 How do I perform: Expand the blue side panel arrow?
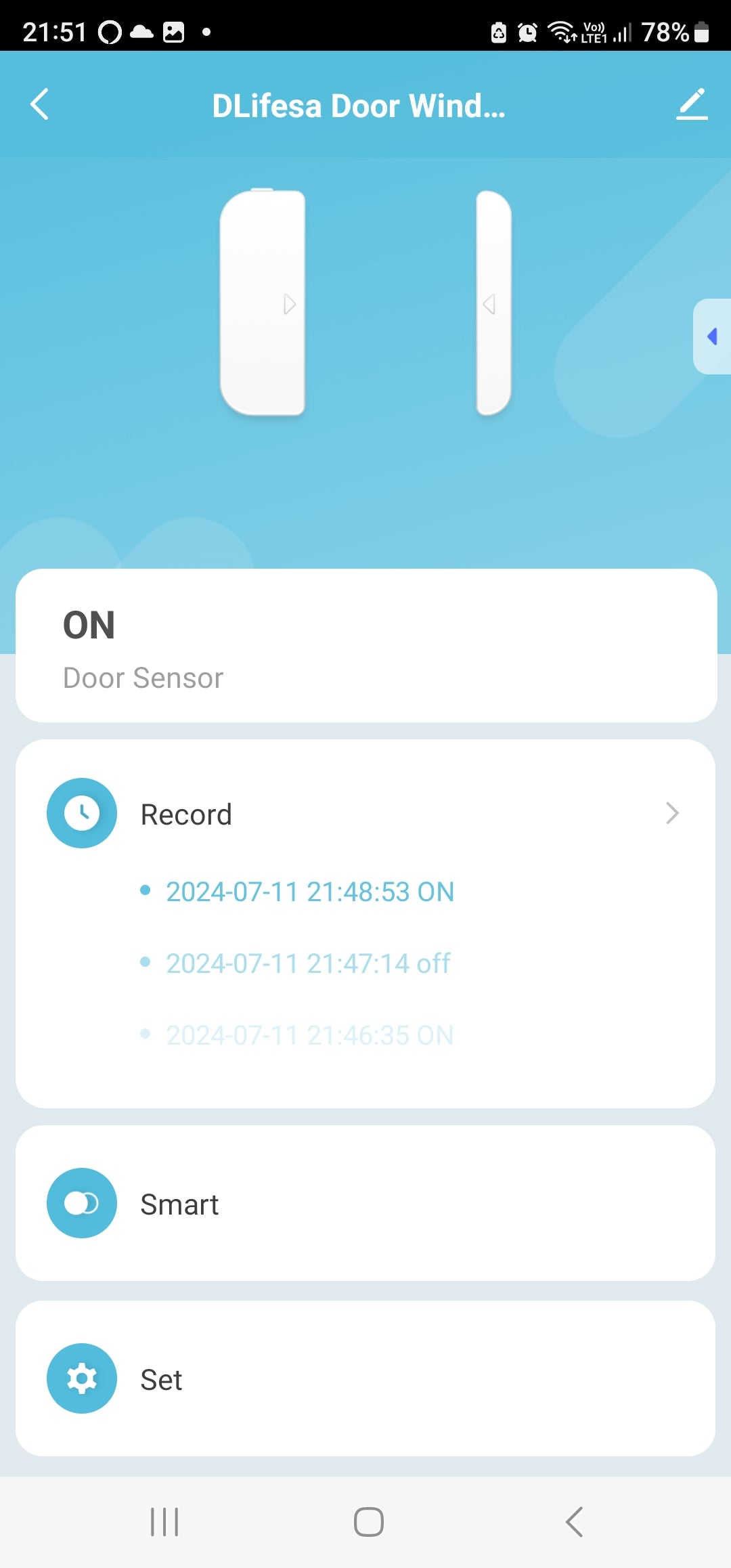point(712,336)
